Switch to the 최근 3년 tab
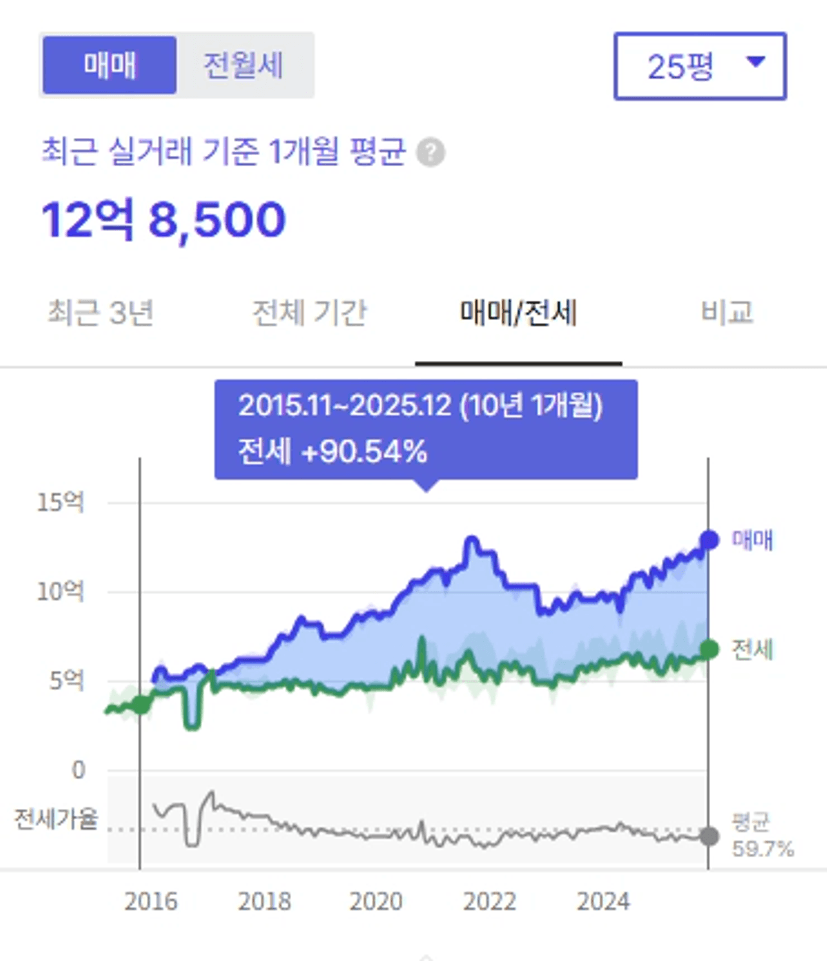The image size is (827, 961). 101,313
